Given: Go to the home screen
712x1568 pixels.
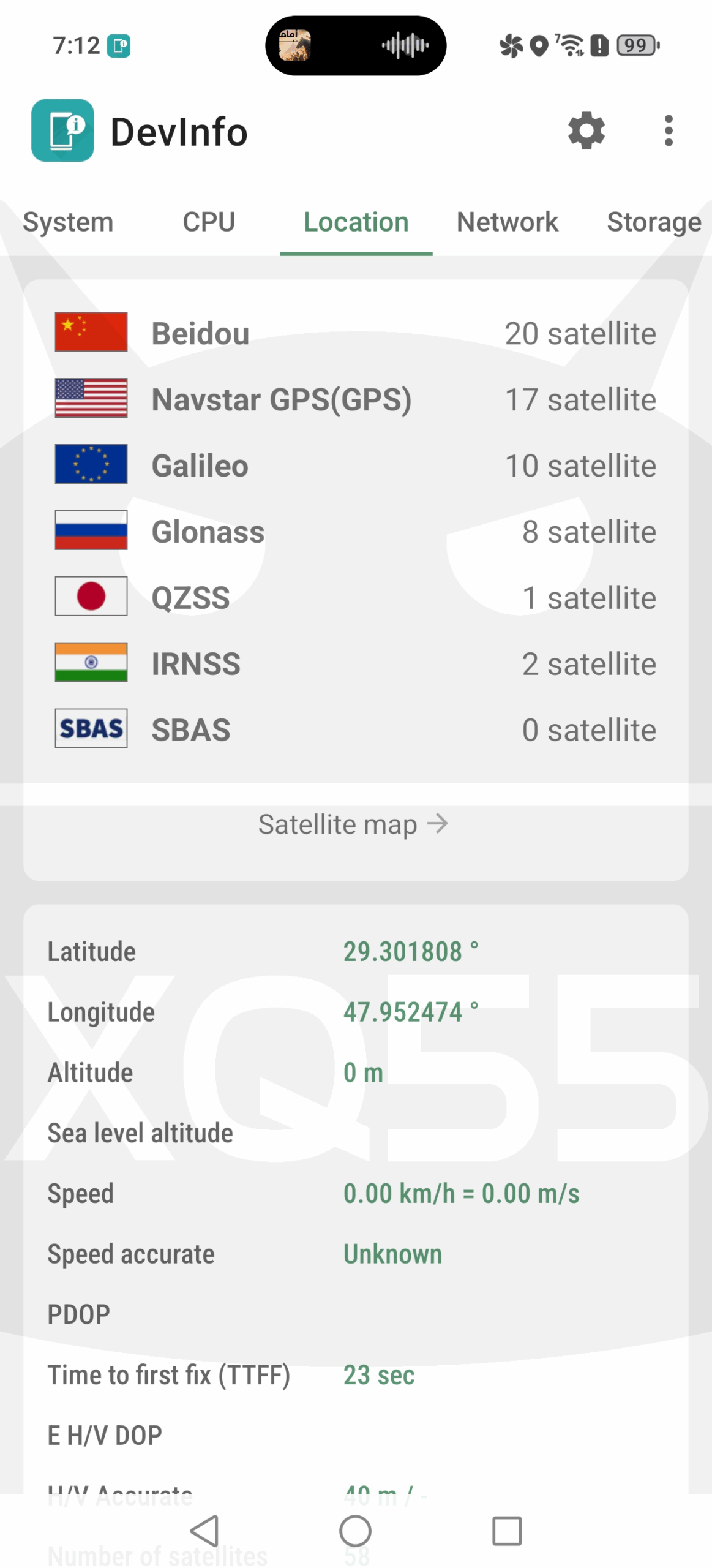Looking at the screenshot, I should click(355, 1531).
